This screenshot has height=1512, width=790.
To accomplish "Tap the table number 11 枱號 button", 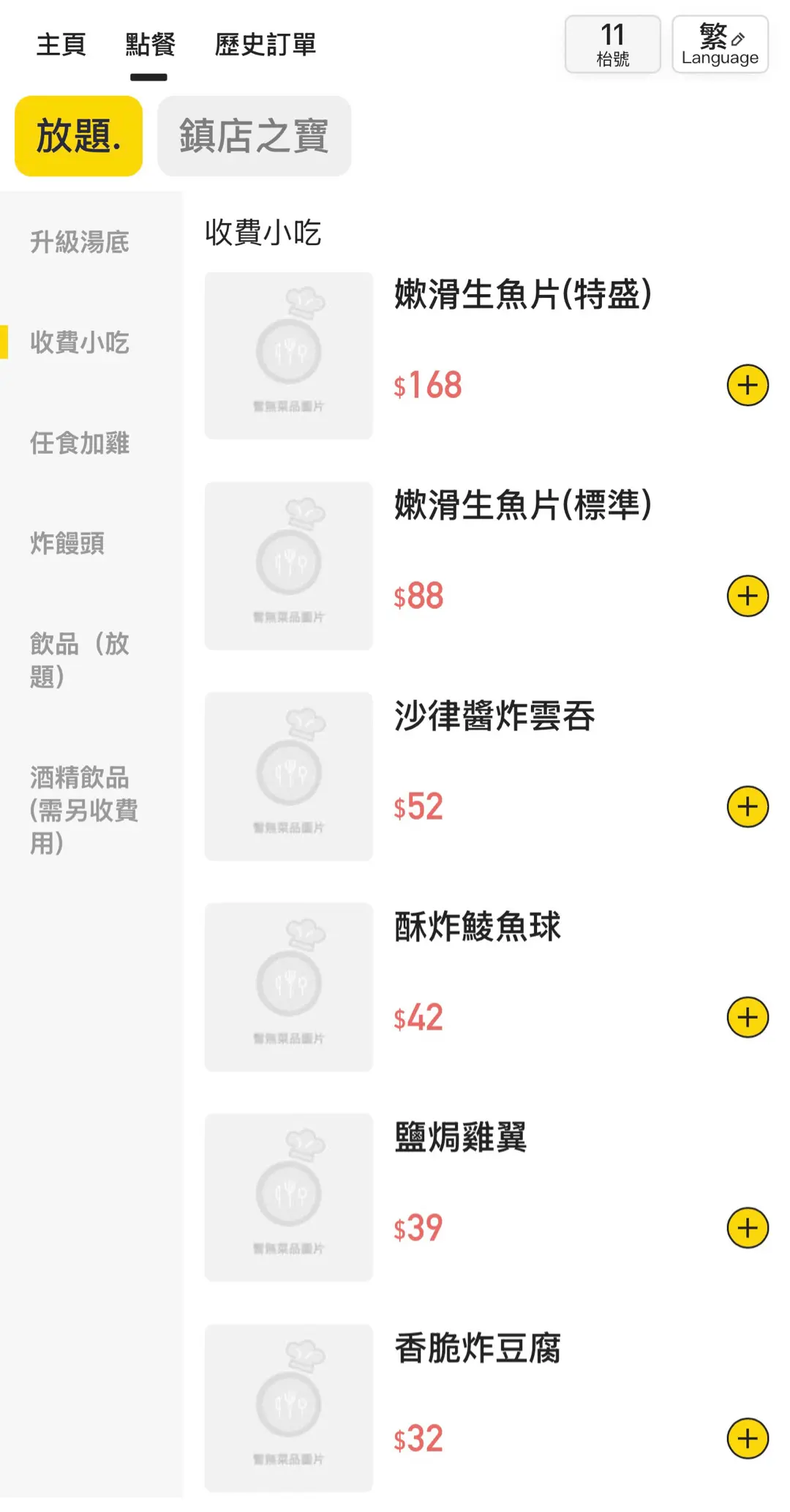I will point(612,45).
